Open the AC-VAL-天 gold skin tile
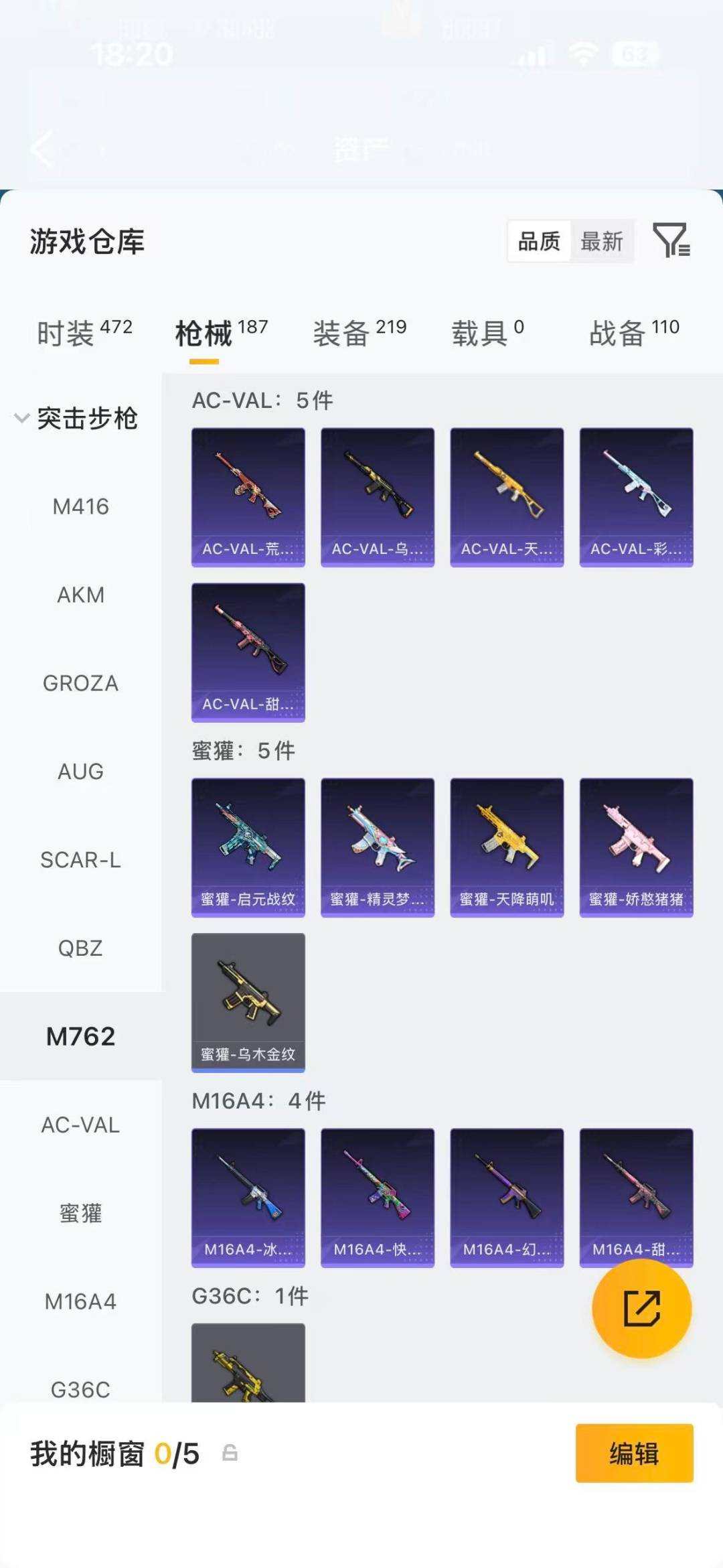Image resolution: width=723 pixels, height=1568 pixels. pos(507,498)
